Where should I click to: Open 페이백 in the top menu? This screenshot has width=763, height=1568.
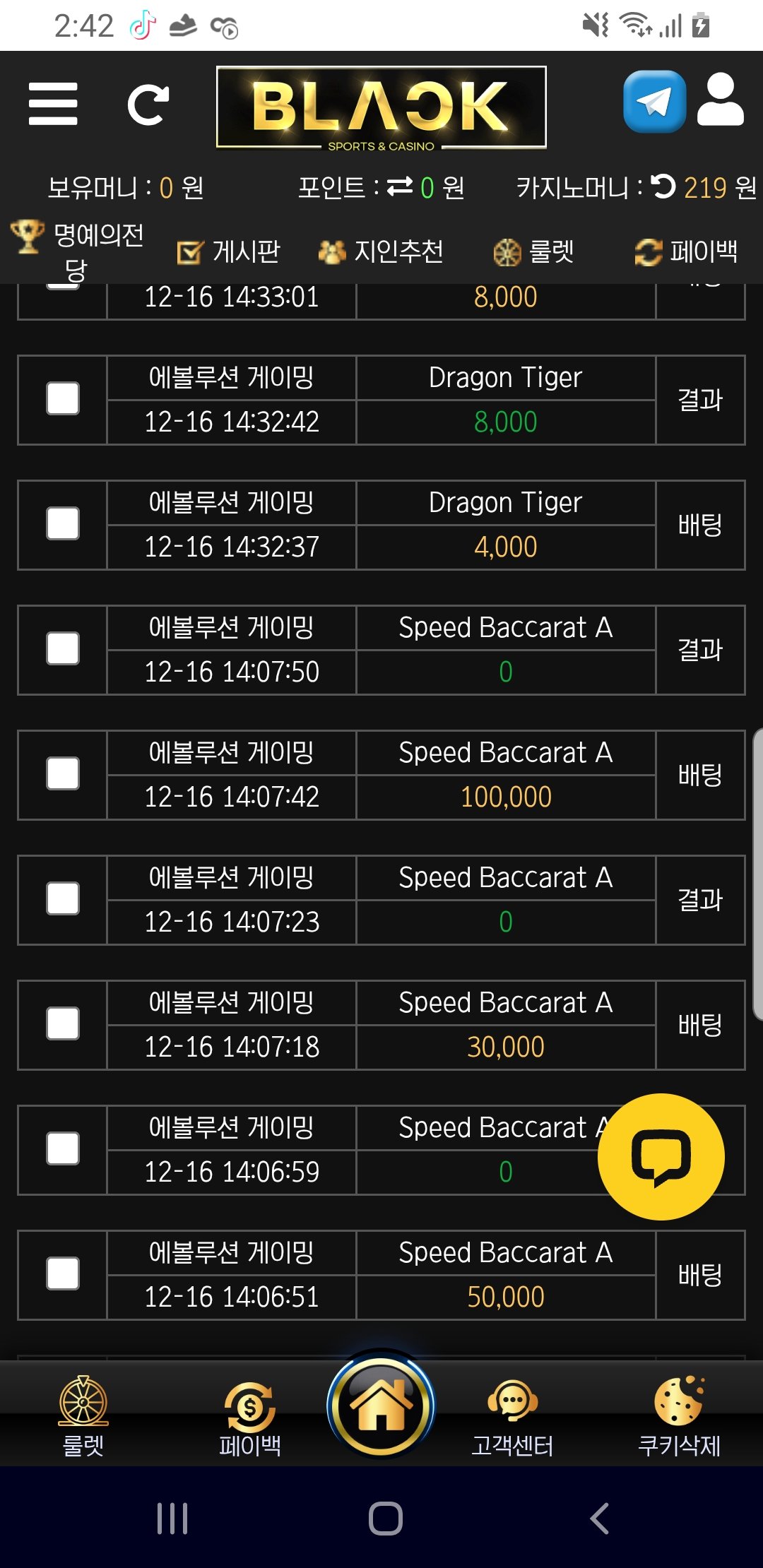[687, 251]
